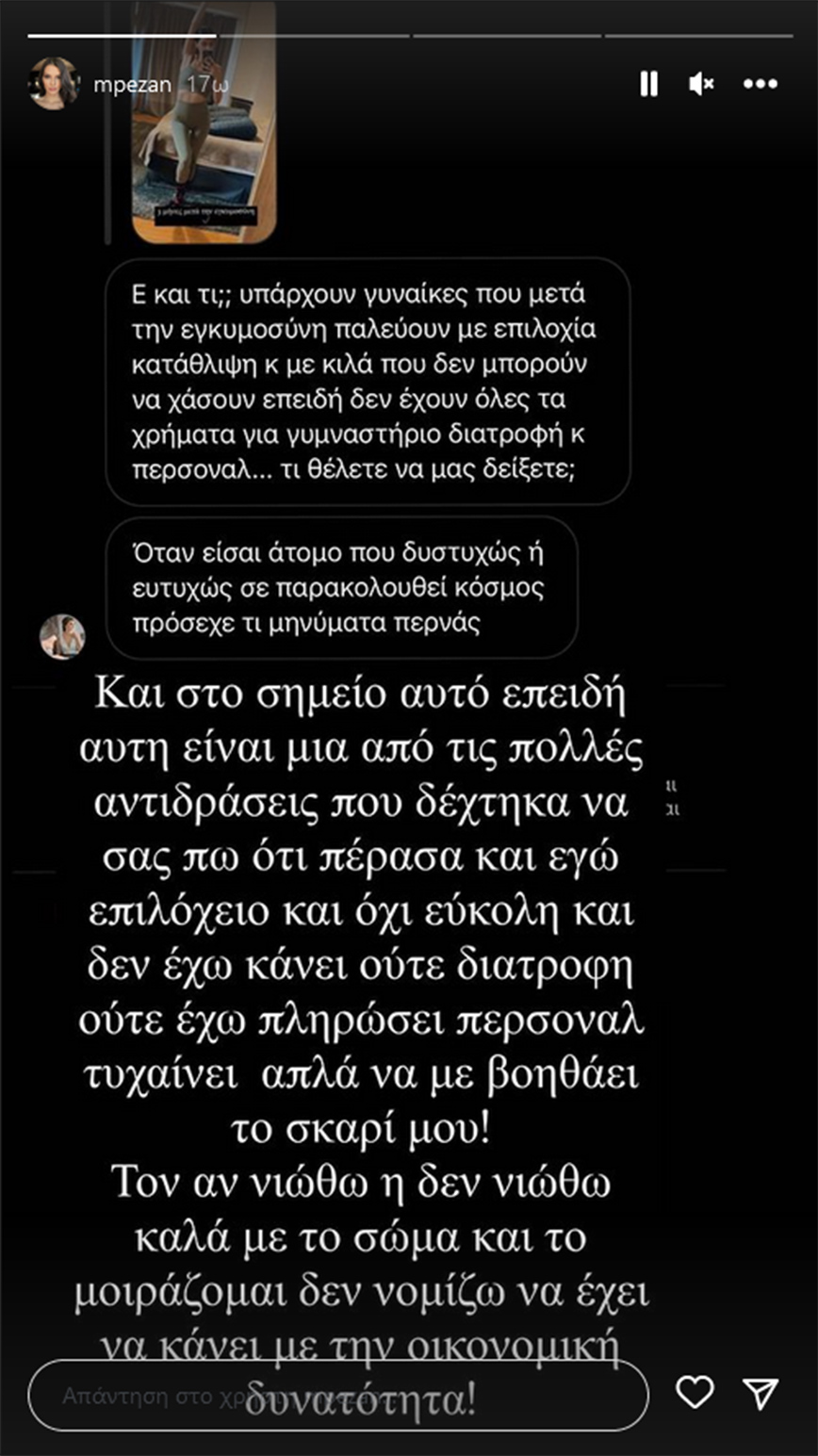Viewport: 818px width, 1456px height.
Task: Like this story with the heart
Action: (x=695, y=1393)
